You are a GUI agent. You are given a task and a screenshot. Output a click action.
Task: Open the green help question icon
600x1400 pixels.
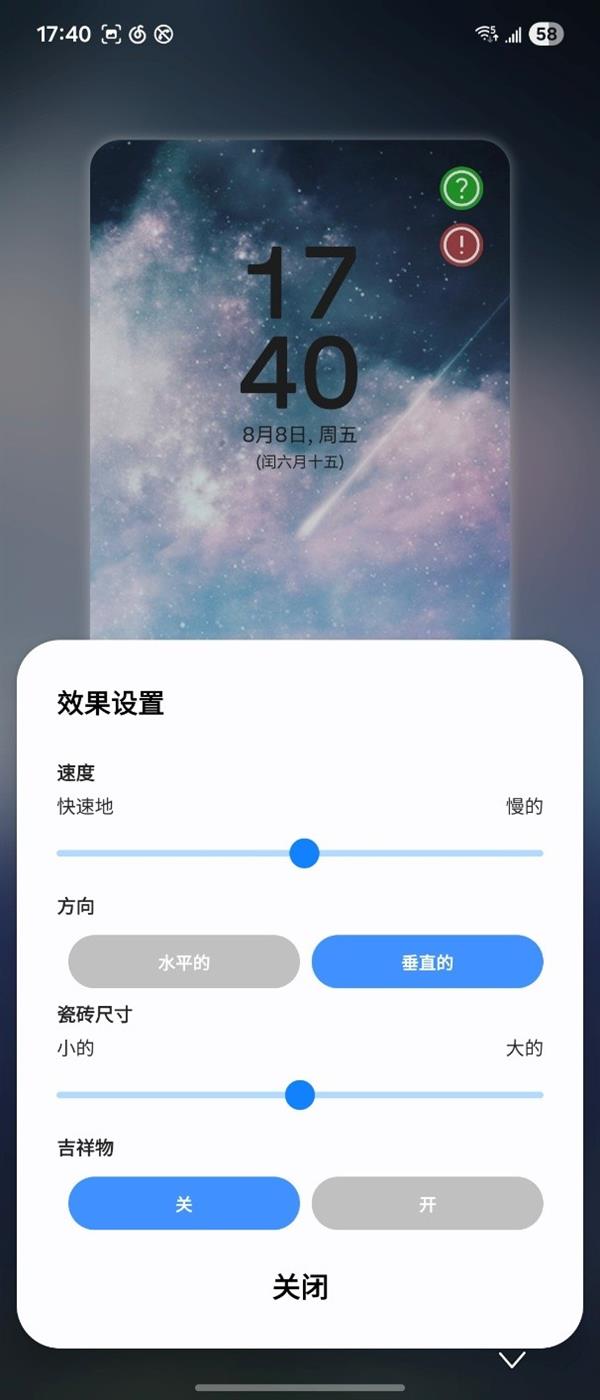pyautogui.click(x=461, y=188)
